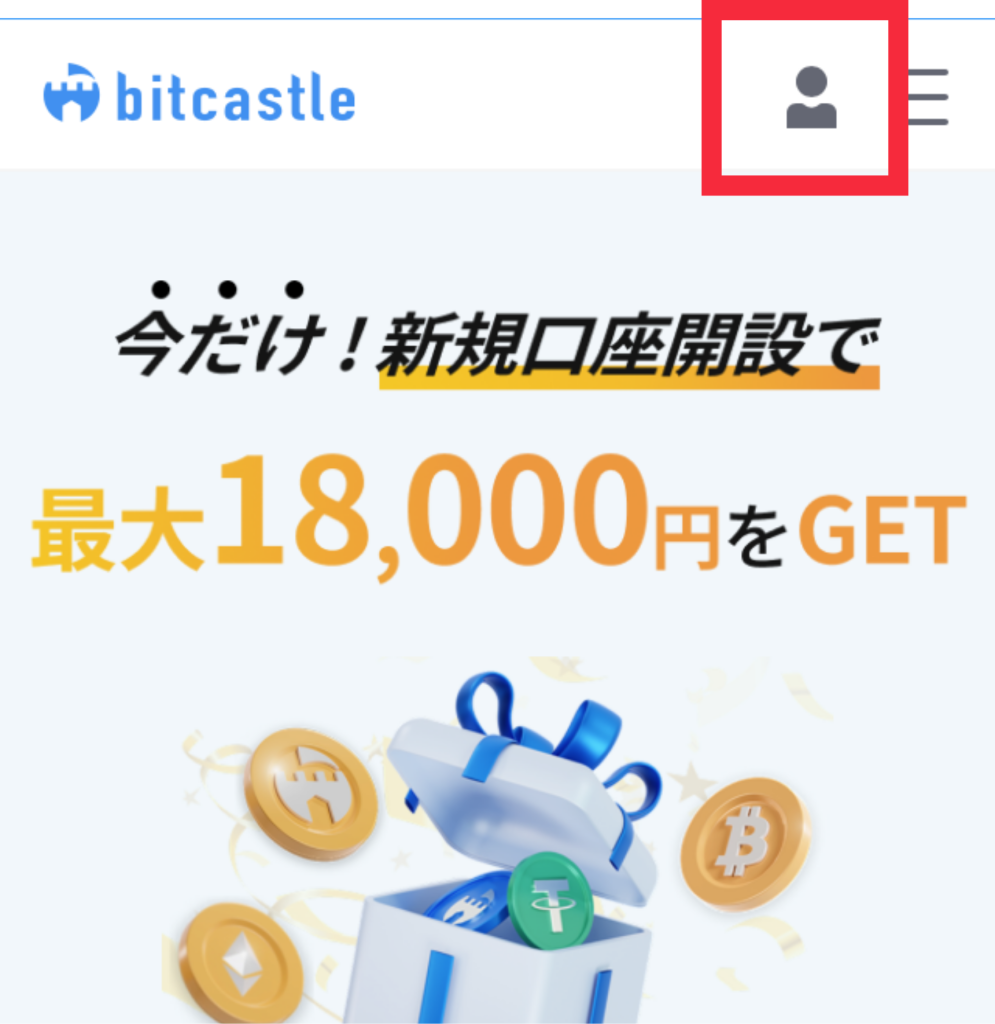Tap the bitcastle logo
This screenshot has width=995, height=1024.
pos(199,96)
